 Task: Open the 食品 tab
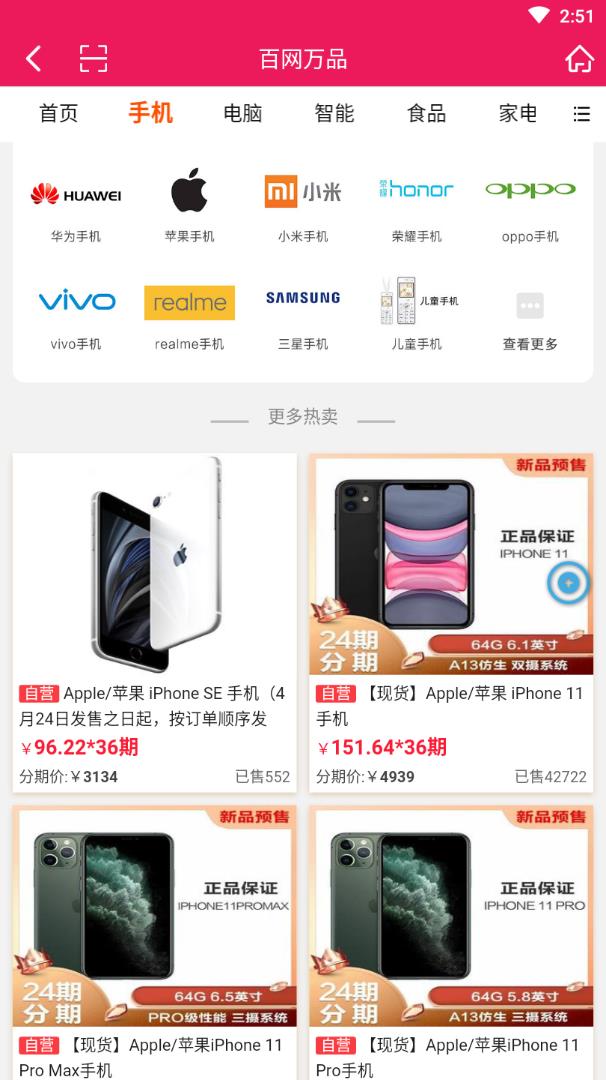coord(426,113)
